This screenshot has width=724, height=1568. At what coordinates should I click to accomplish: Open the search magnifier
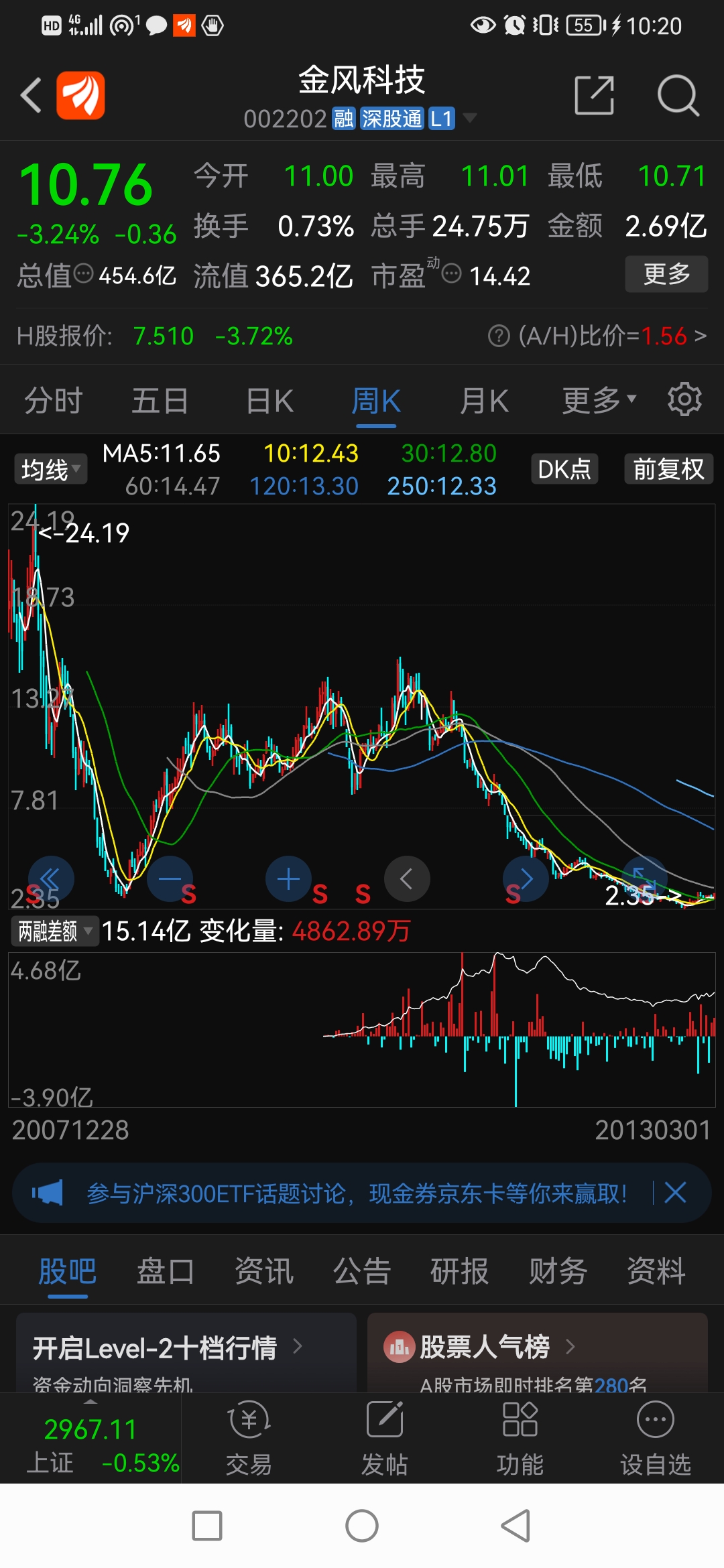pyautogui.click(x=678, y=95)
